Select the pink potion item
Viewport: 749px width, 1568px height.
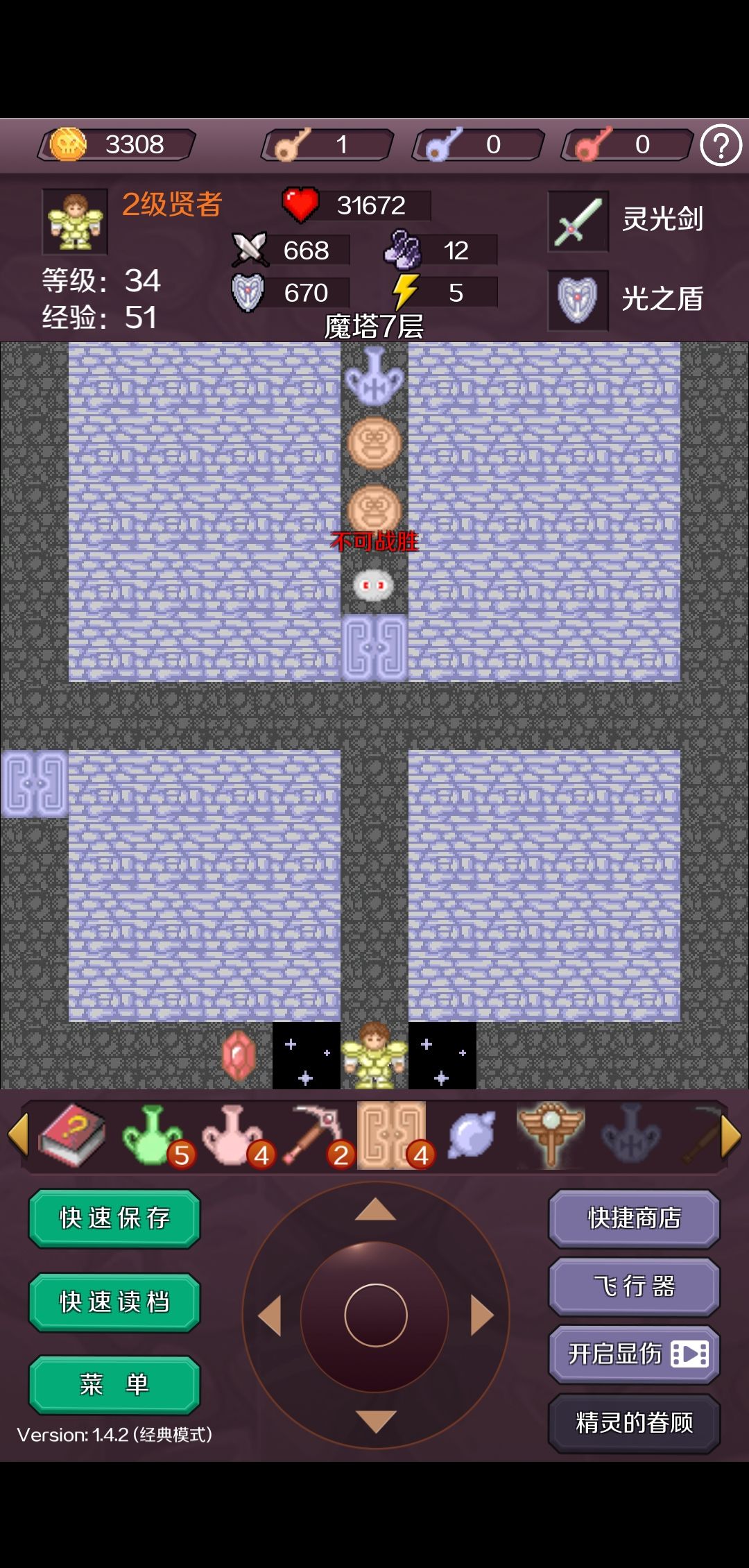tap(231, 1134)
